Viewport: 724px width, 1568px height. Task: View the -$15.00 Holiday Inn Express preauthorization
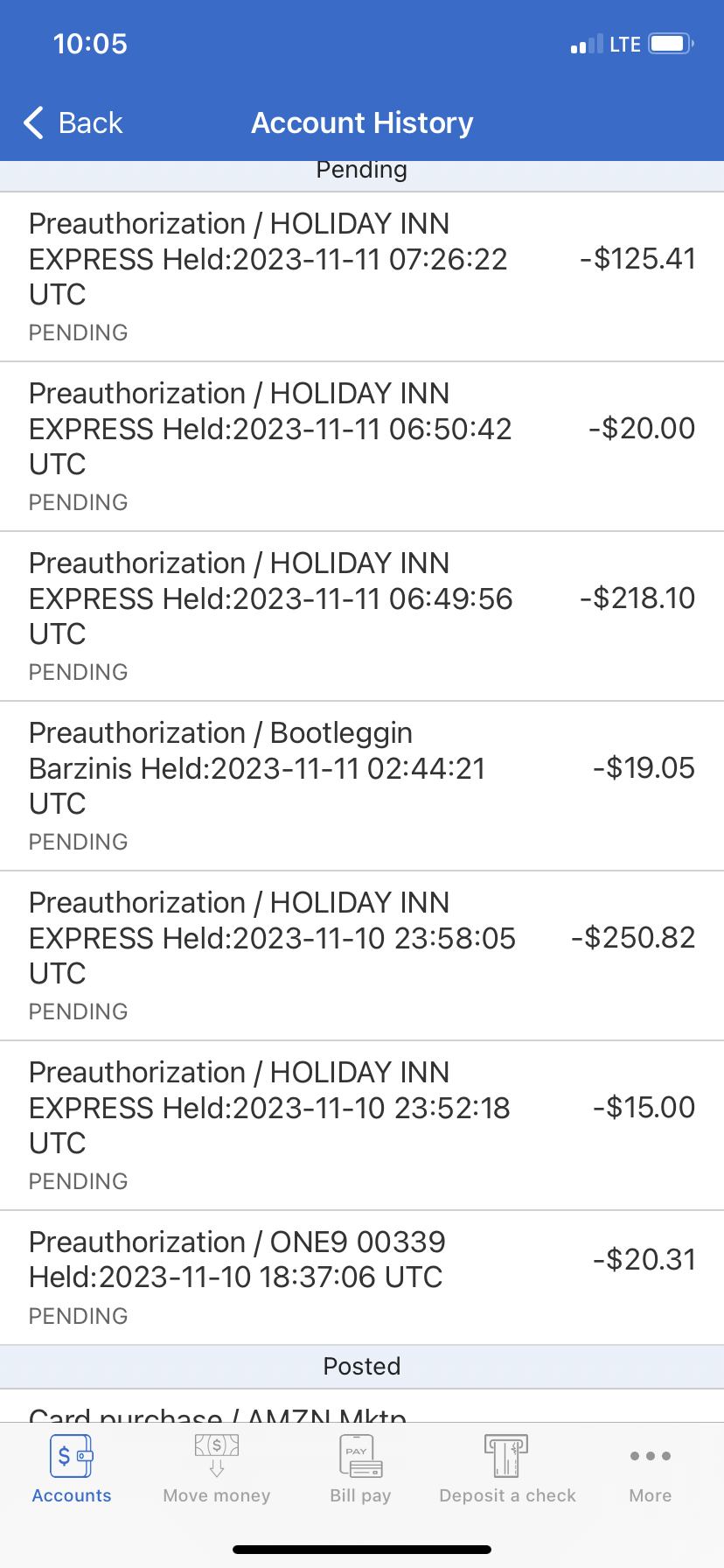point(362,1125)
